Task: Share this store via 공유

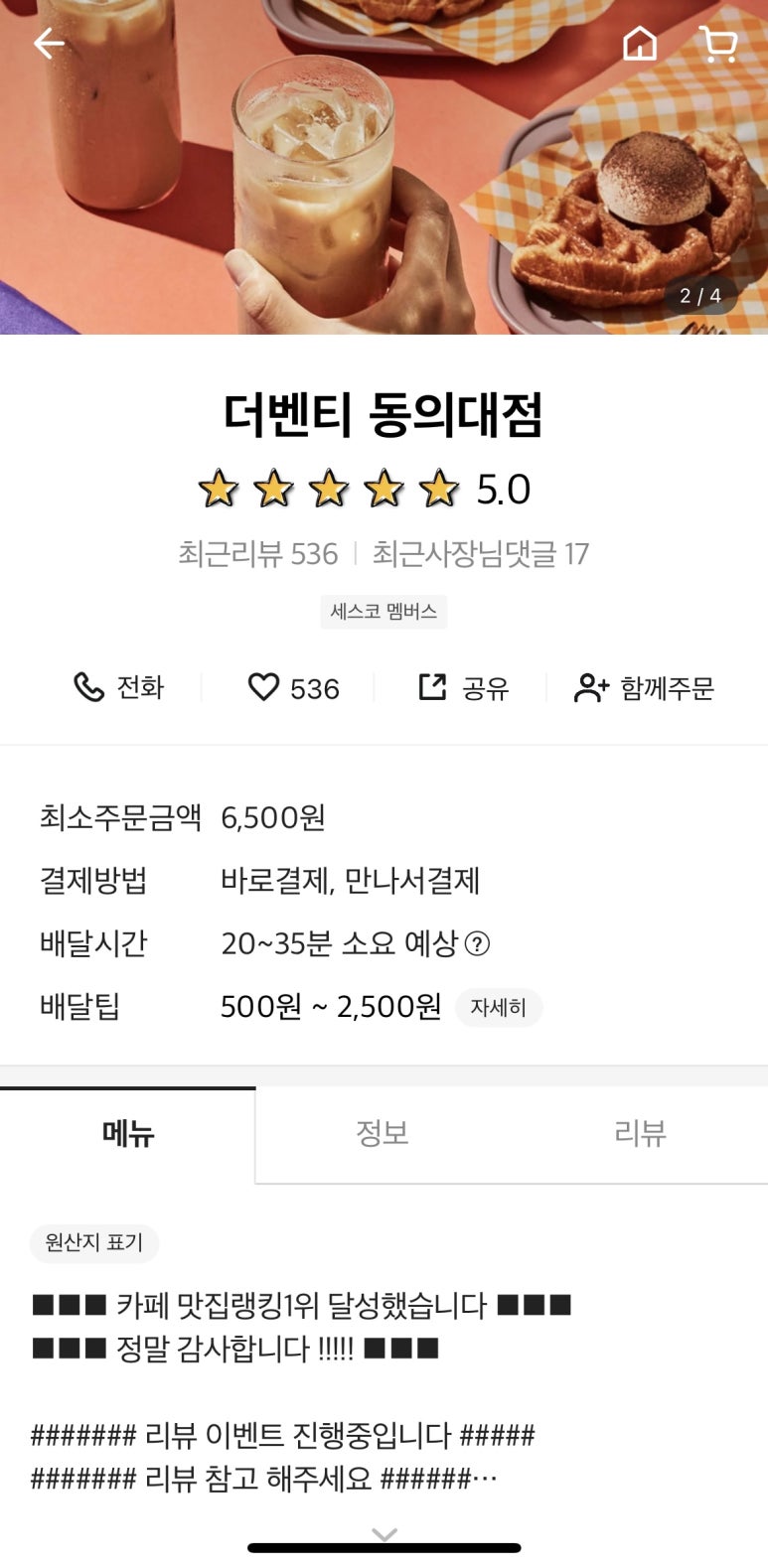Action: (x=463, y=687)
